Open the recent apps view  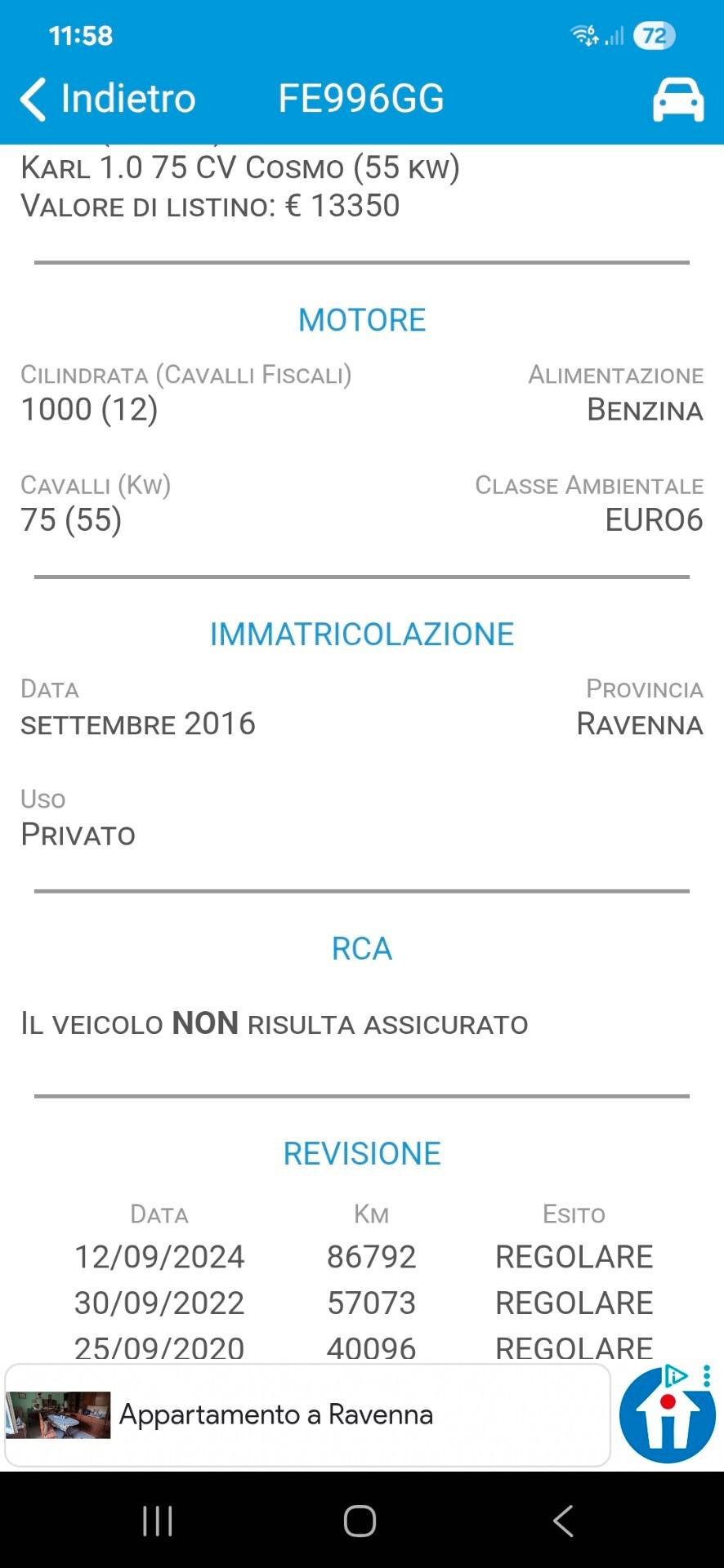pos(158,1521)
